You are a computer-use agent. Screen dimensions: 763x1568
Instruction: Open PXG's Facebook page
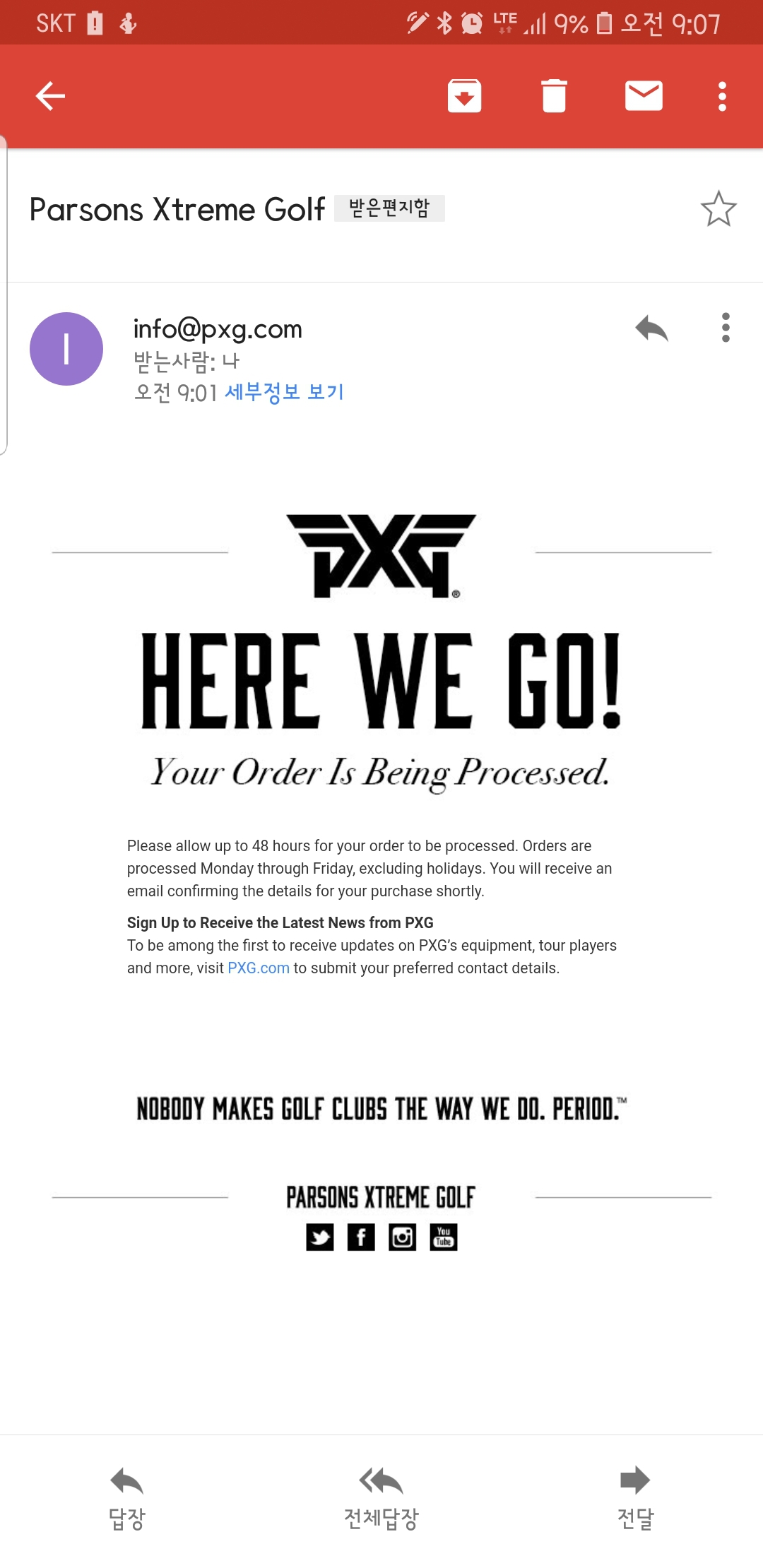pos(361,1237)
